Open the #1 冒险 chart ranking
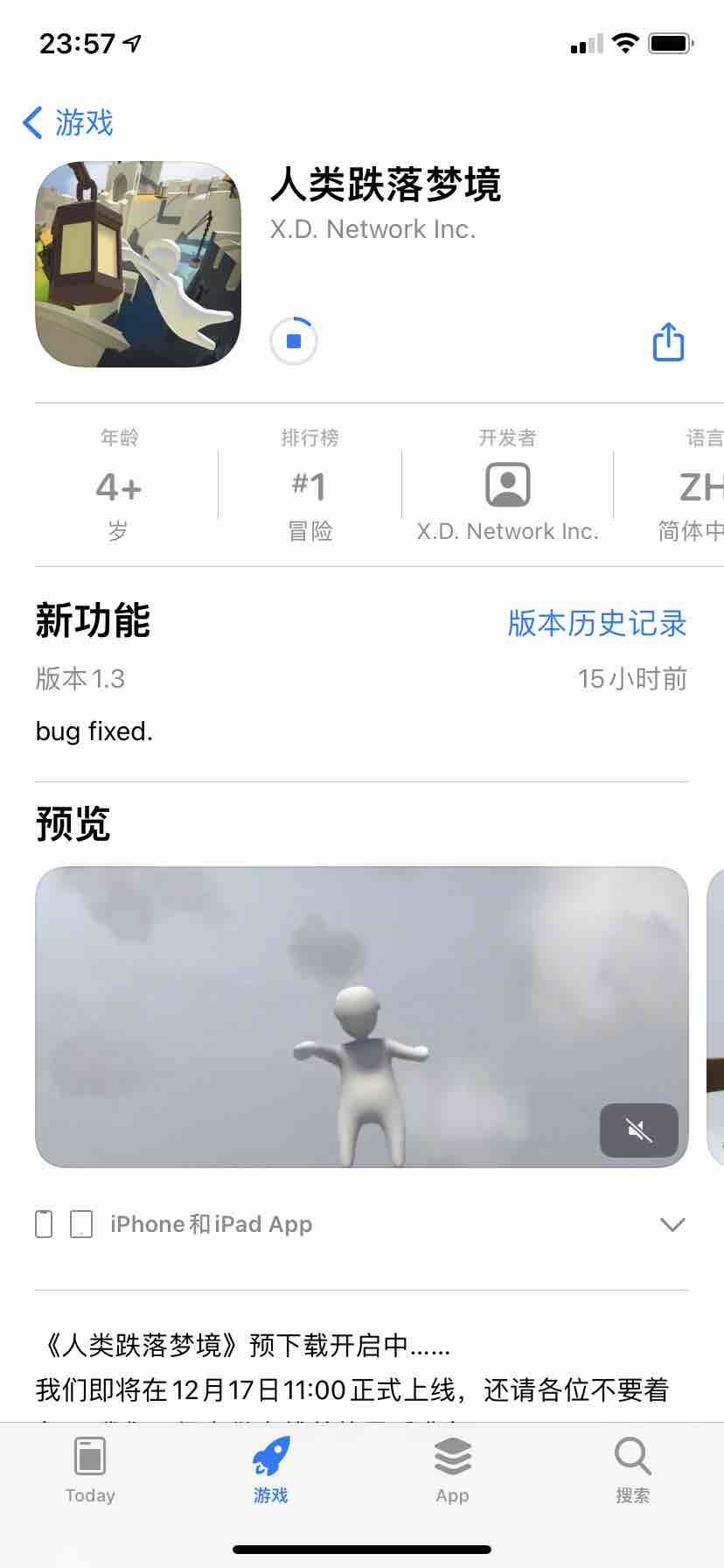 click(x=310, y=486)
